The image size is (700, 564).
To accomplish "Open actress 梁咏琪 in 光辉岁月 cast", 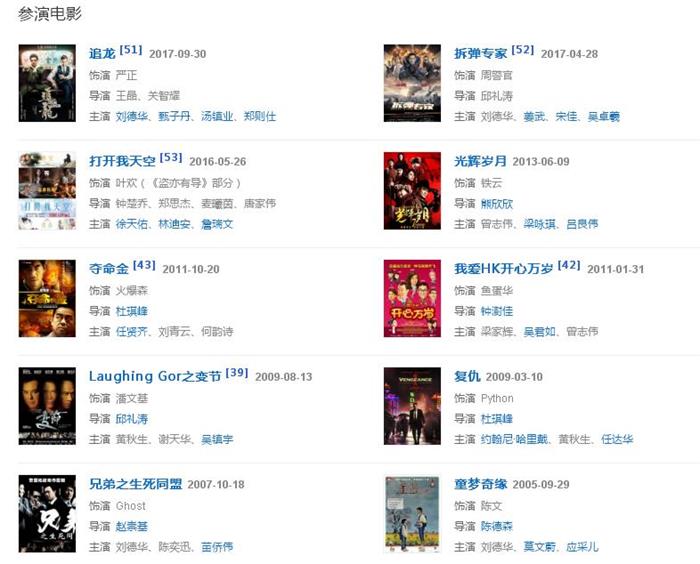I will pos(541,225).
